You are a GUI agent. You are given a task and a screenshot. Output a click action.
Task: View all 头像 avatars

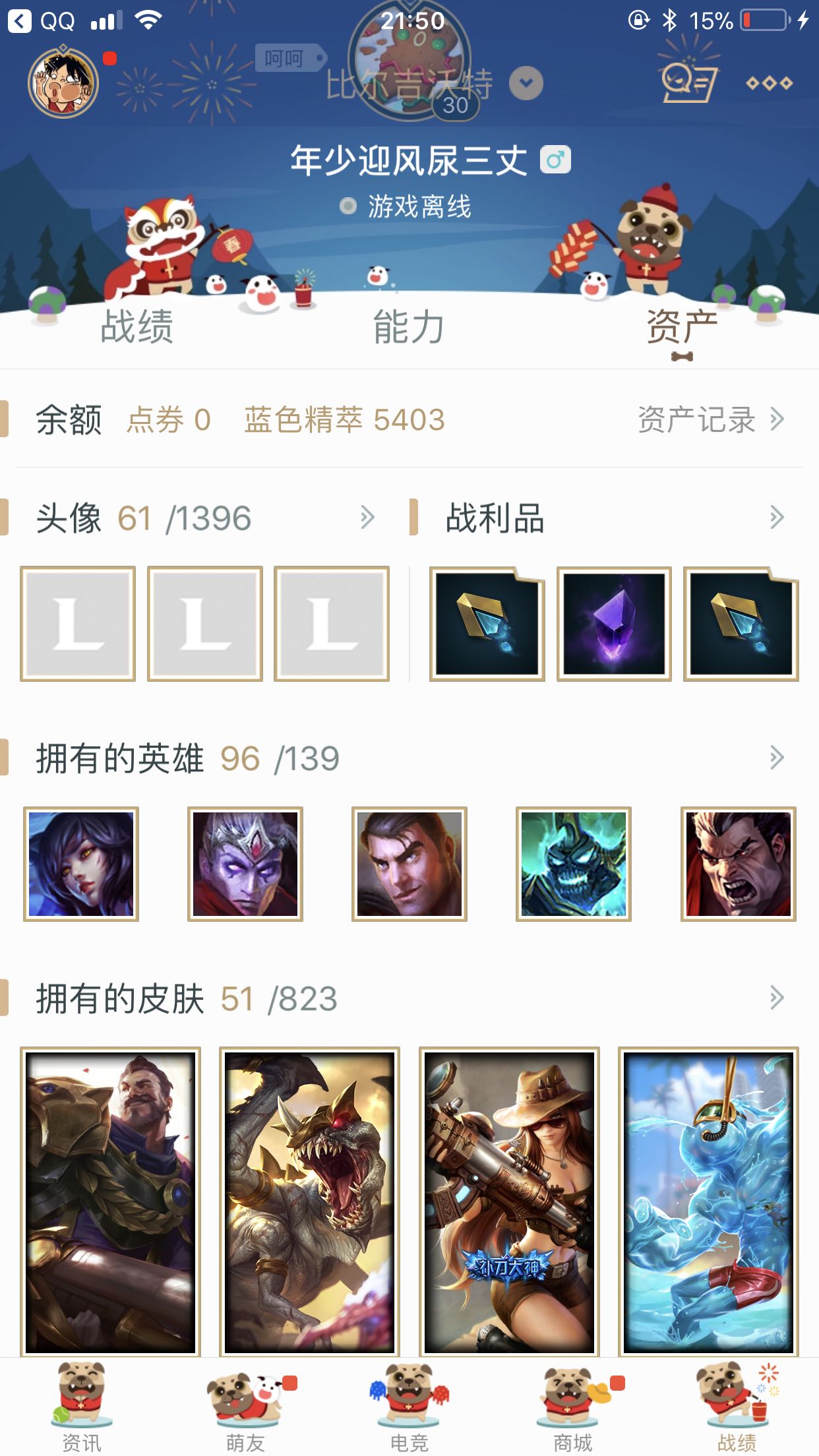[367, 518]
